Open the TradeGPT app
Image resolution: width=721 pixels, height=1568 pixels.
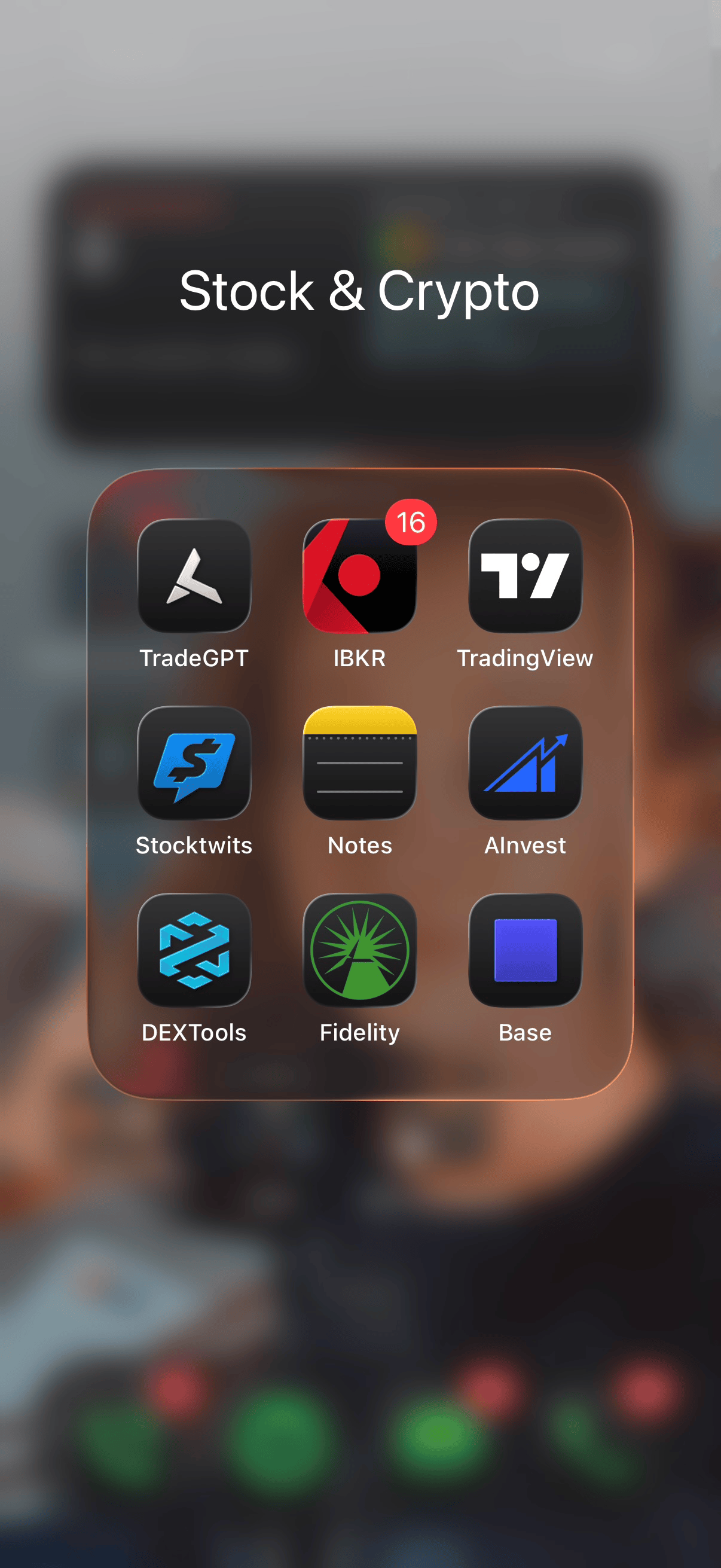point(194,575)
